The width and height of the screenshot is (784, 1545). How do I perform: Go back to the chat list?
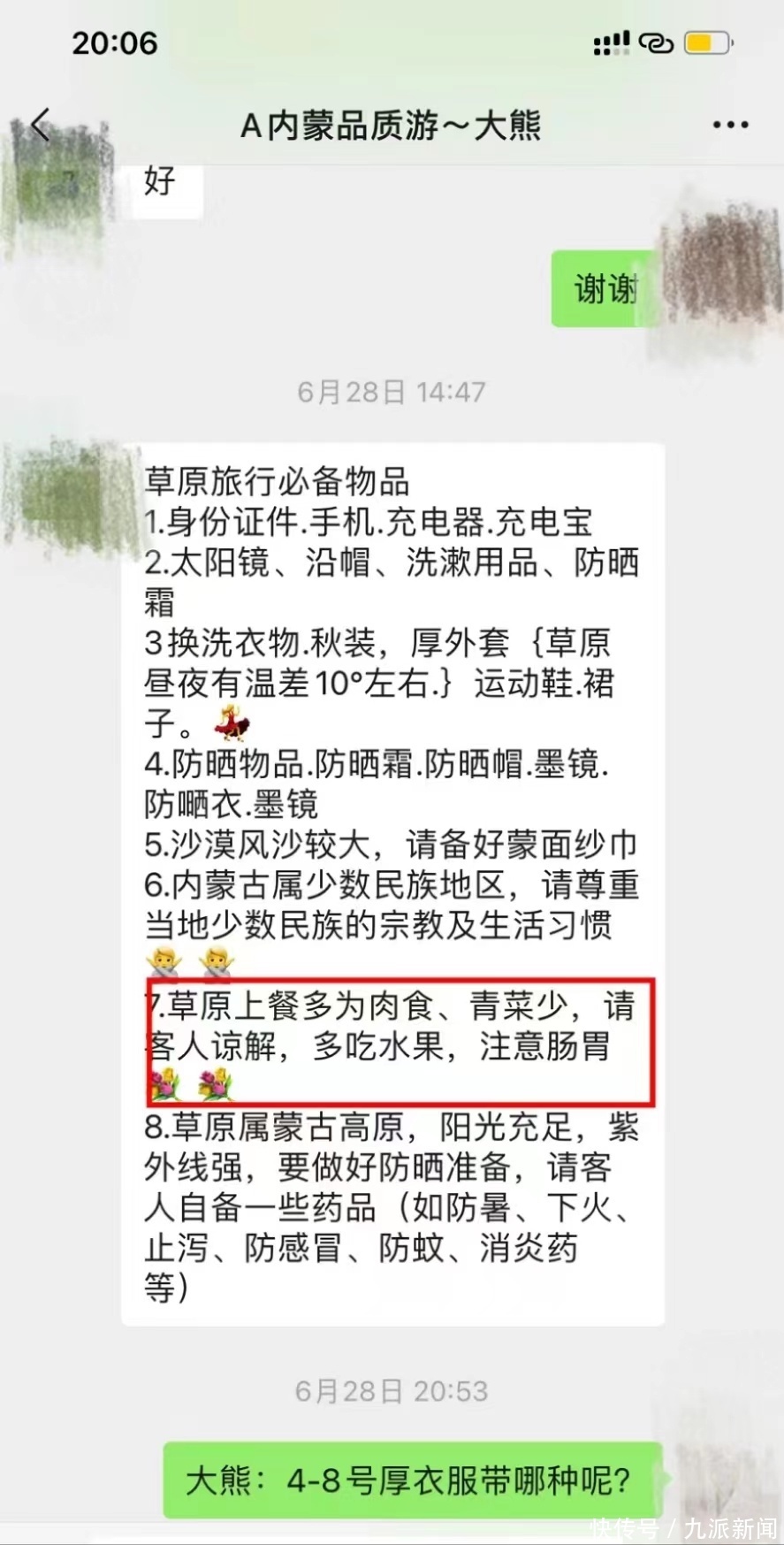pyautogui.click(x=41, y=126)
